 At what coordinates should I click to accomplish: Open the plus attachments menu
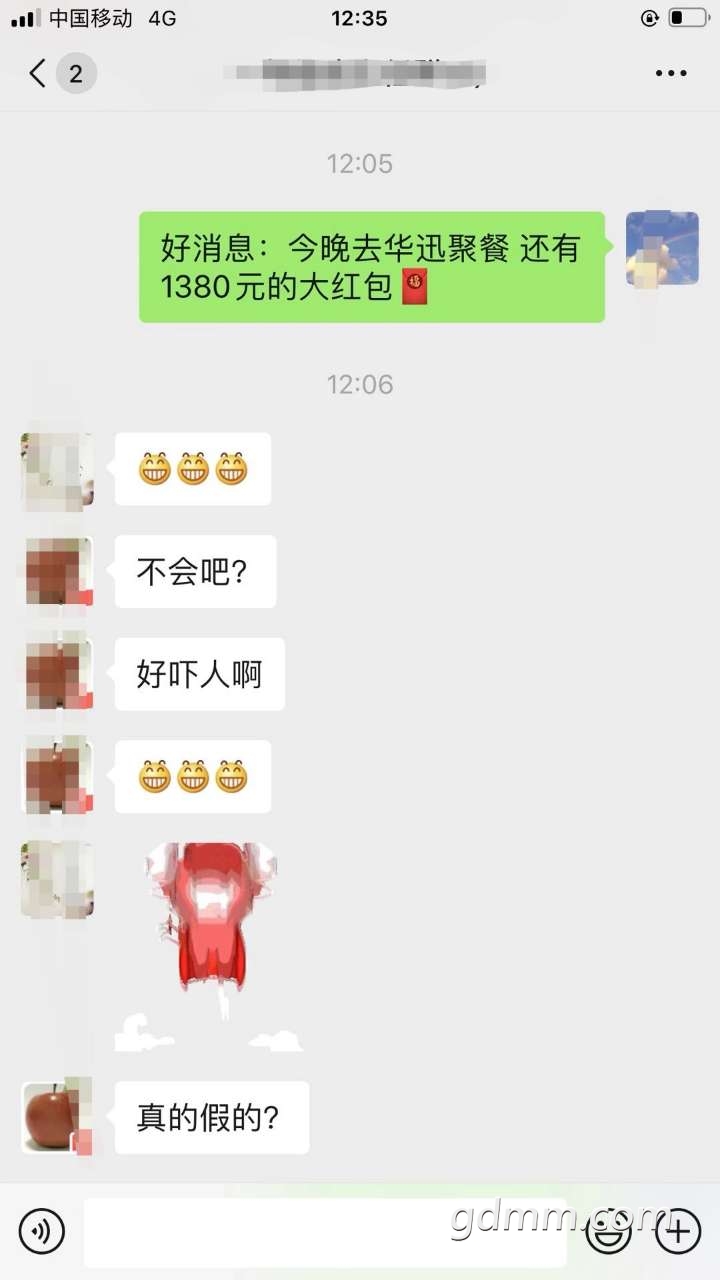[677, 1230]
